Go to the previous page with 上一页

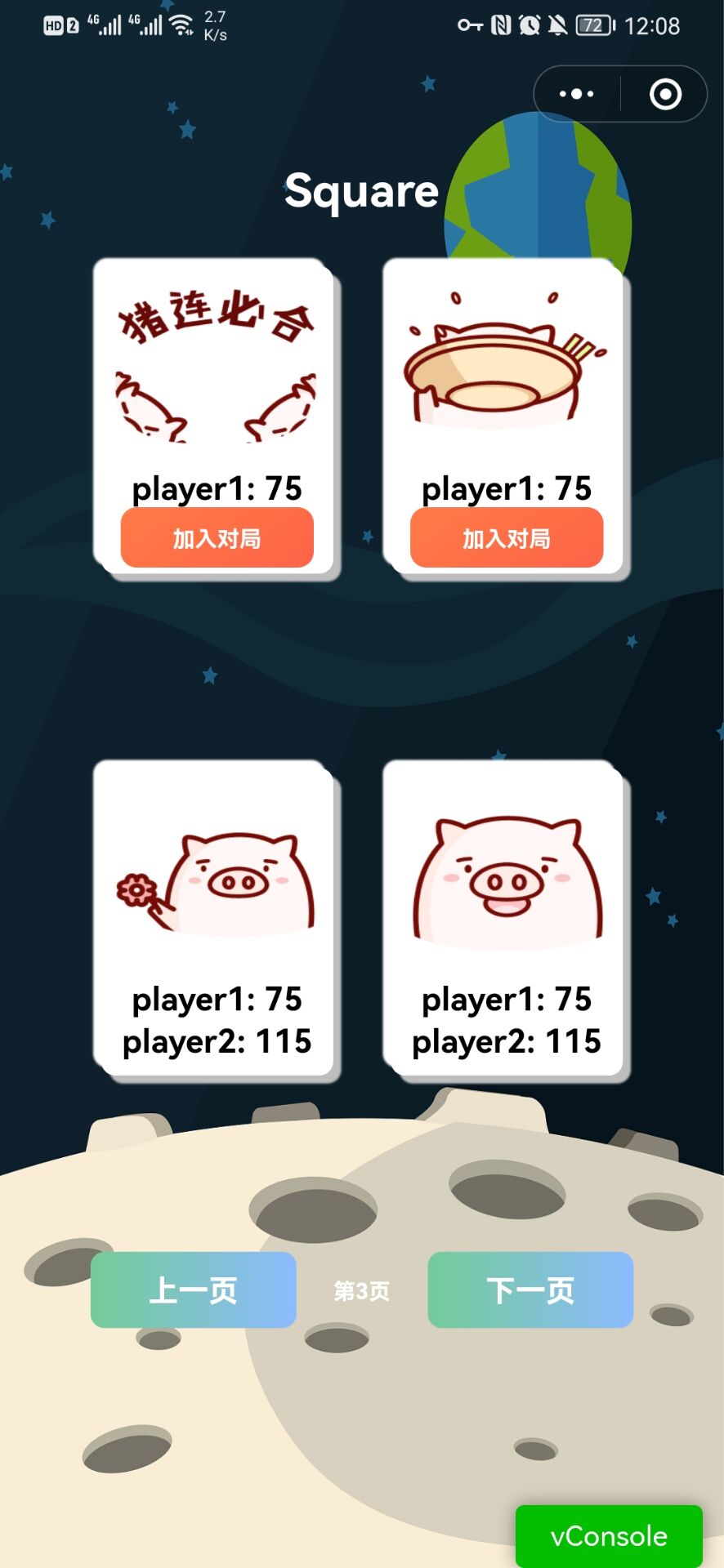pyautogui.click(x=193, y=1290)
